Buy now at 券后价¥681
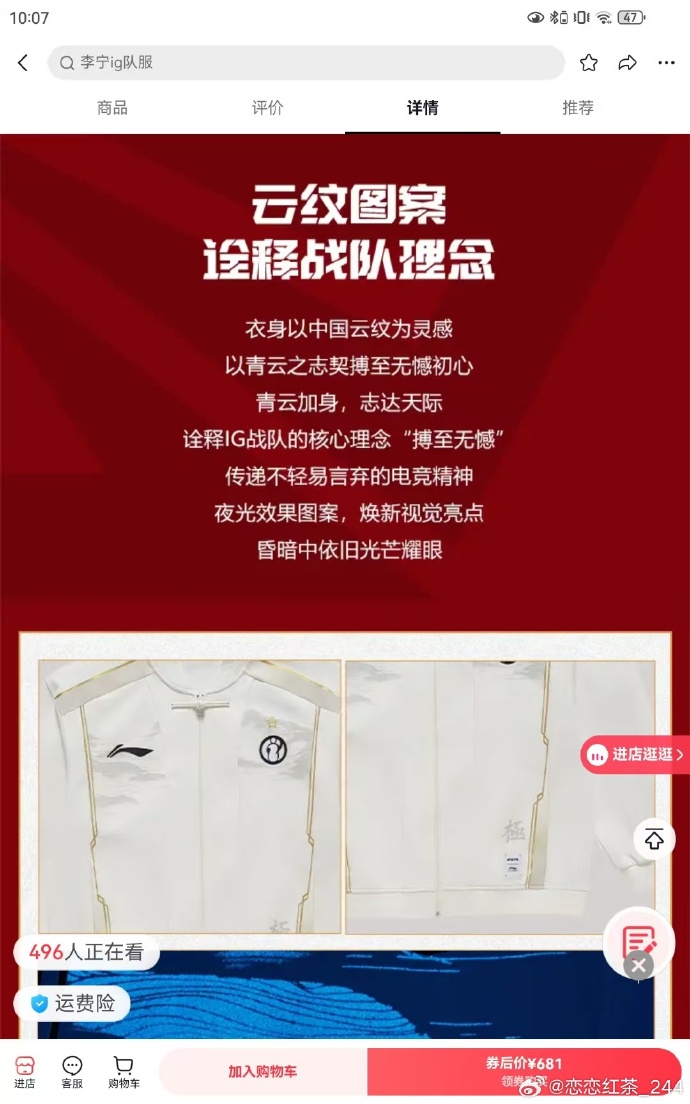 coord(524,1071)
